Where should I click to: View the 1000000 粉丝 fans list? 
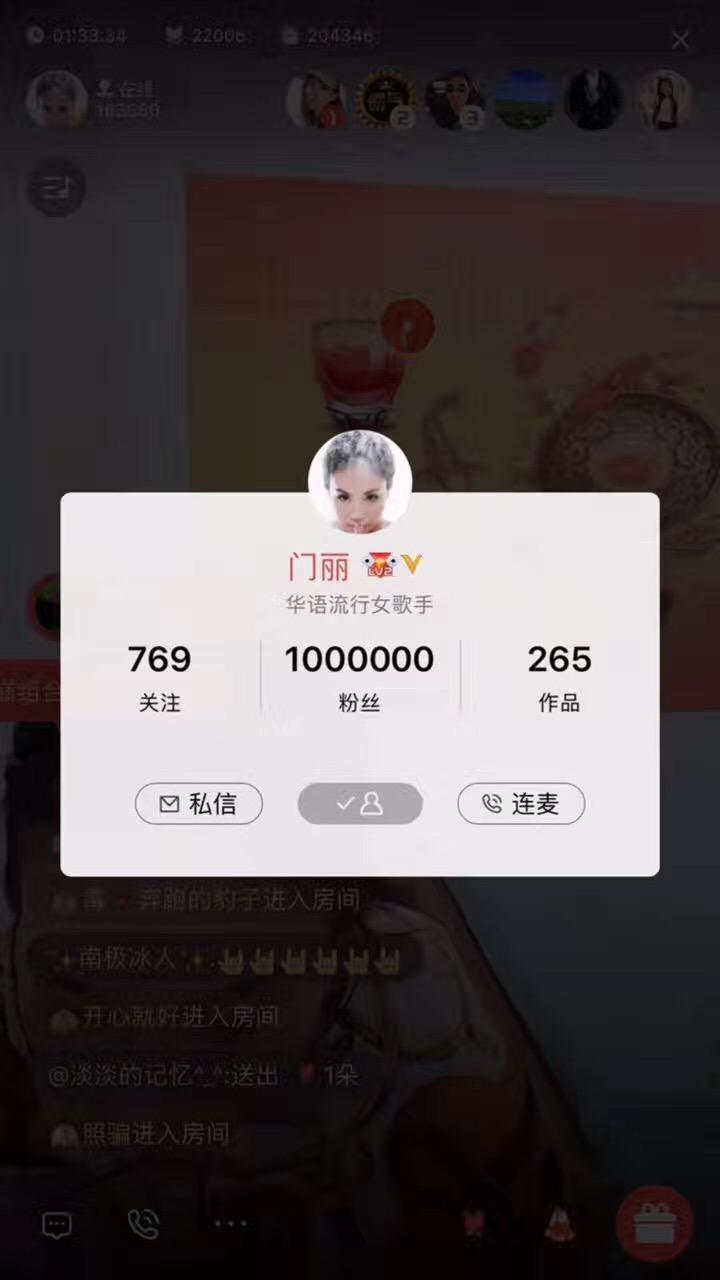coord(359,677)
